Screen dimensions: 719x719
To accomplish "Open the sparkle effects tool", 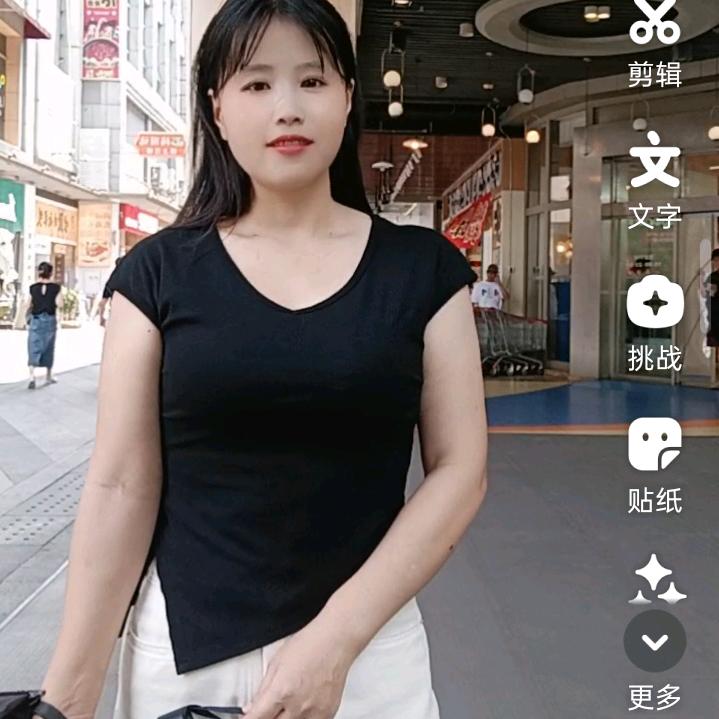I will click(657, 579).
